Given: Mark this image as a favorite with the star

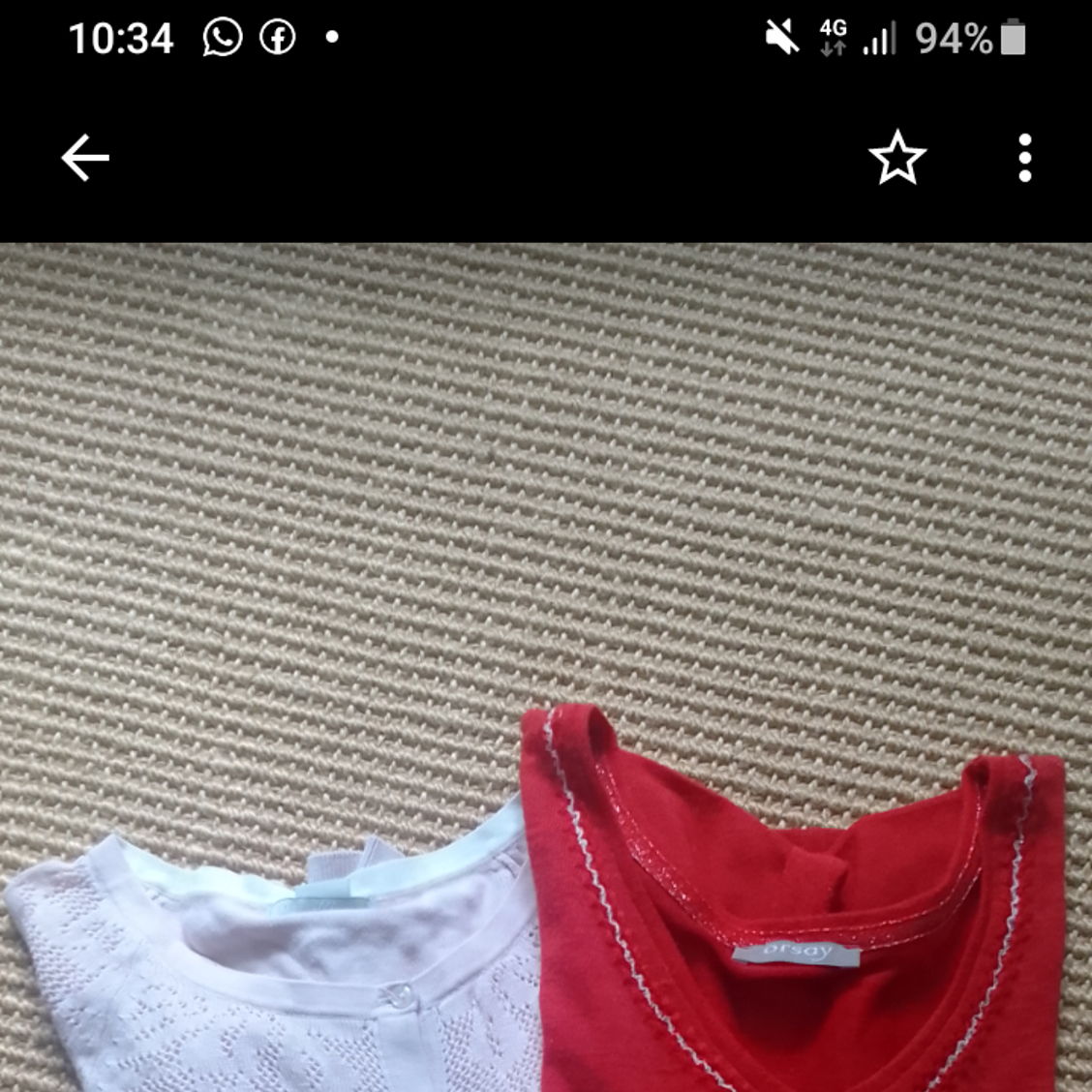Looking at the screenshot, I should click(896, 158).
